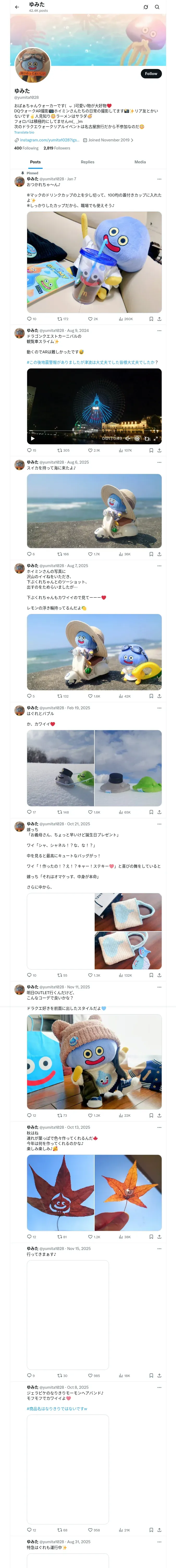This screenshot has height=1568, width=176.
Task: Open search on this profile
Action: click(157, 7)
